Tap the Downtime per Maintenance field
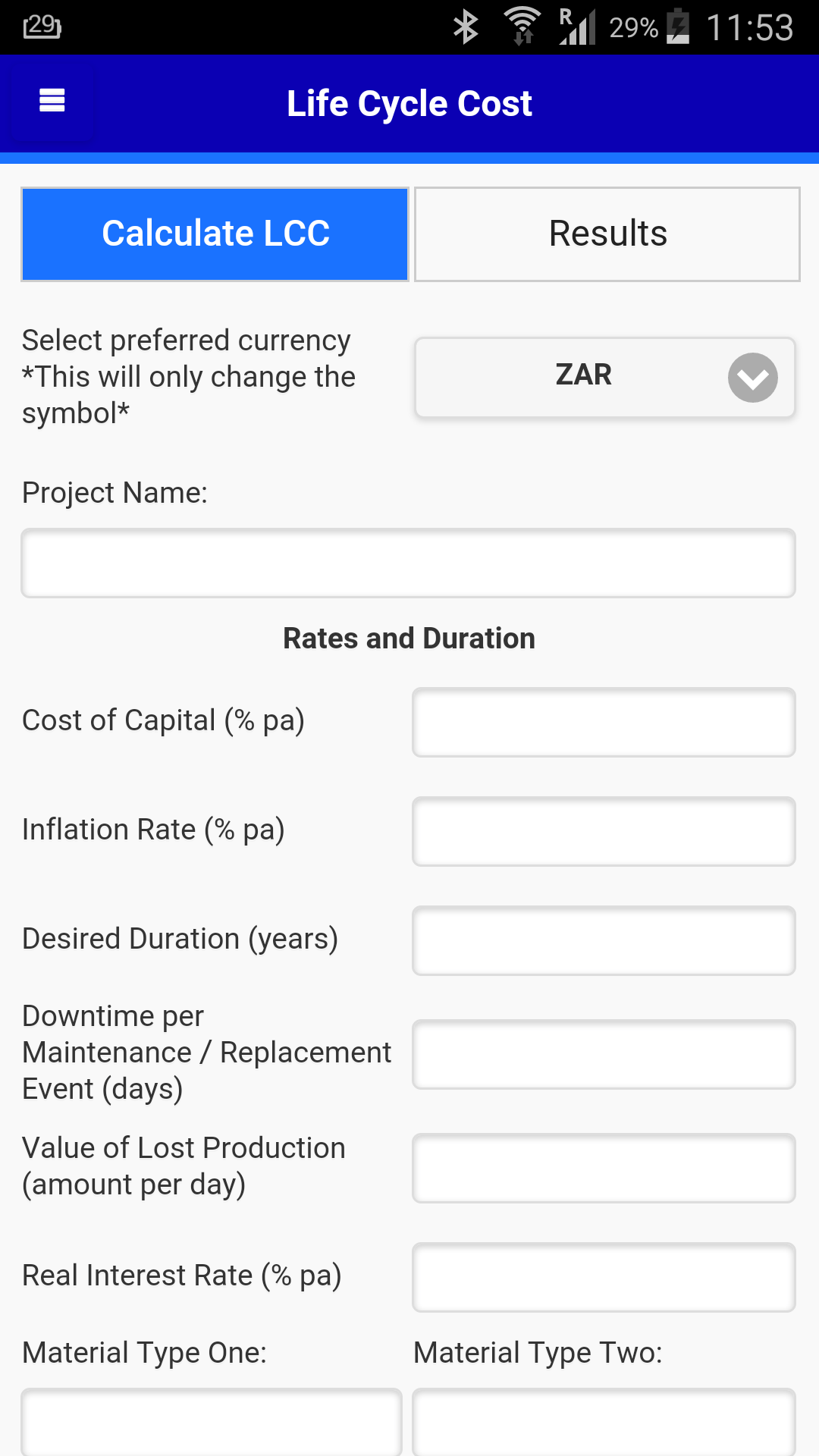 [x=604, y=1055]
